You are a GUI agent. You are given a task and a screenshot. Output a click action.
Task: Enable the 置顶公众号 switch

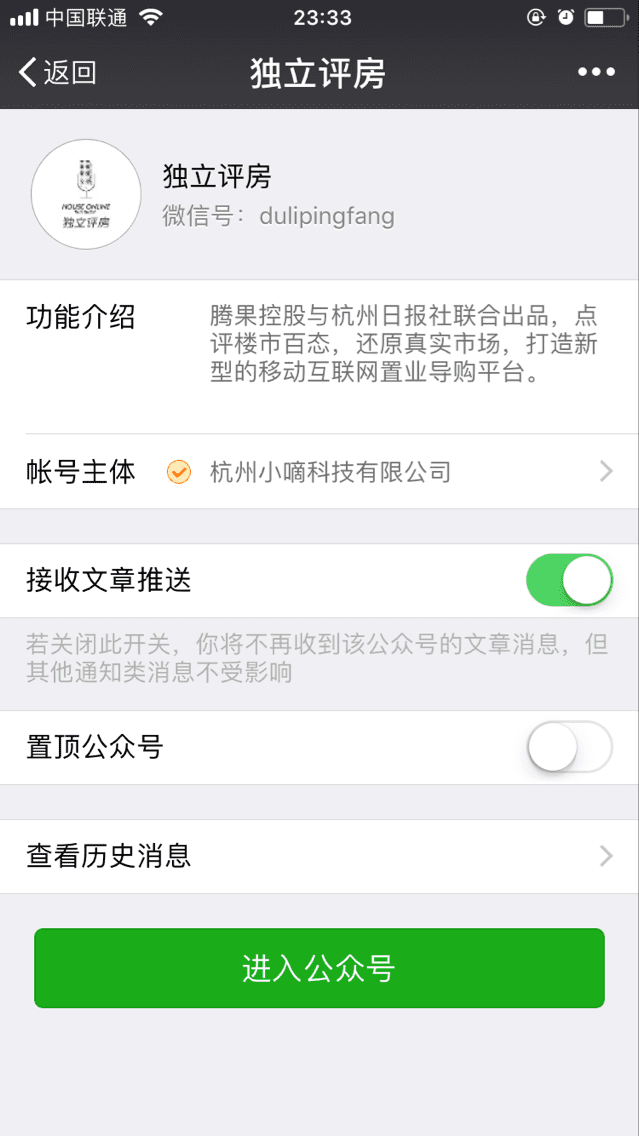[x=569, y=747]
